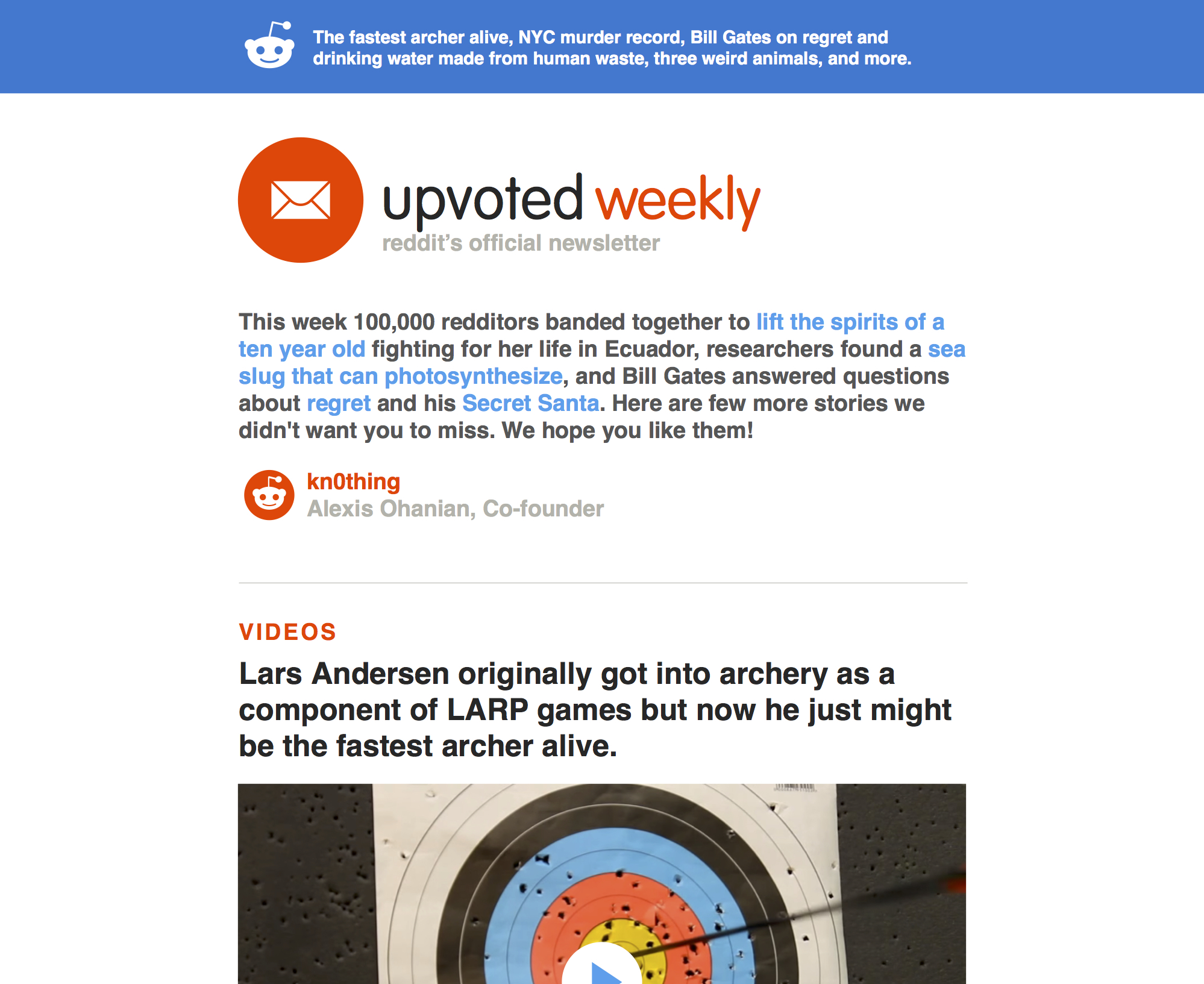This screenshot has width=1204, height=984.
Task: Visit kn0thing's profile link
Action: [x=353, y=481]
